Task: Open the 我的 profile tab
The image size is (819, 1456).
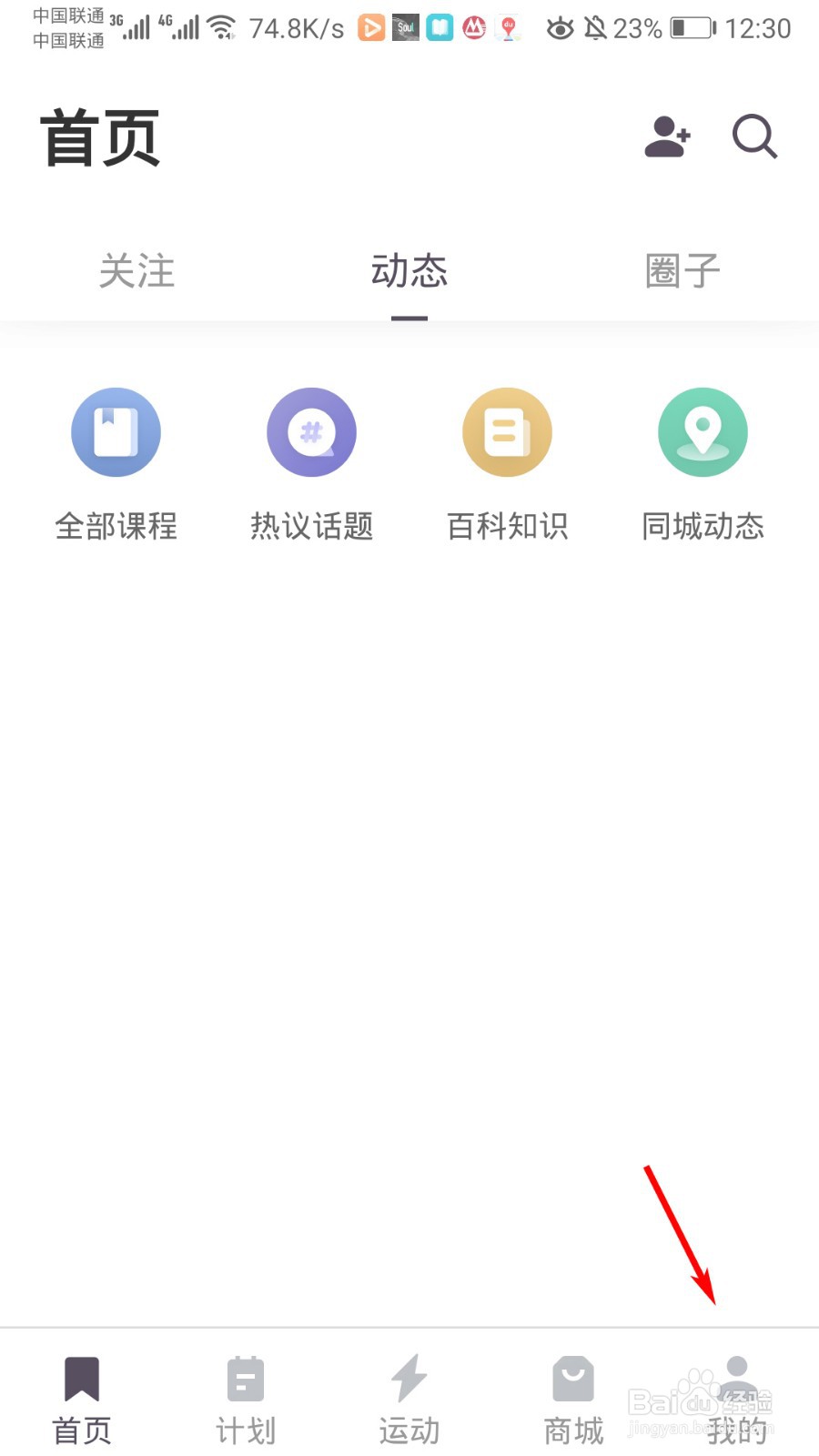Action: [737, 1400]
